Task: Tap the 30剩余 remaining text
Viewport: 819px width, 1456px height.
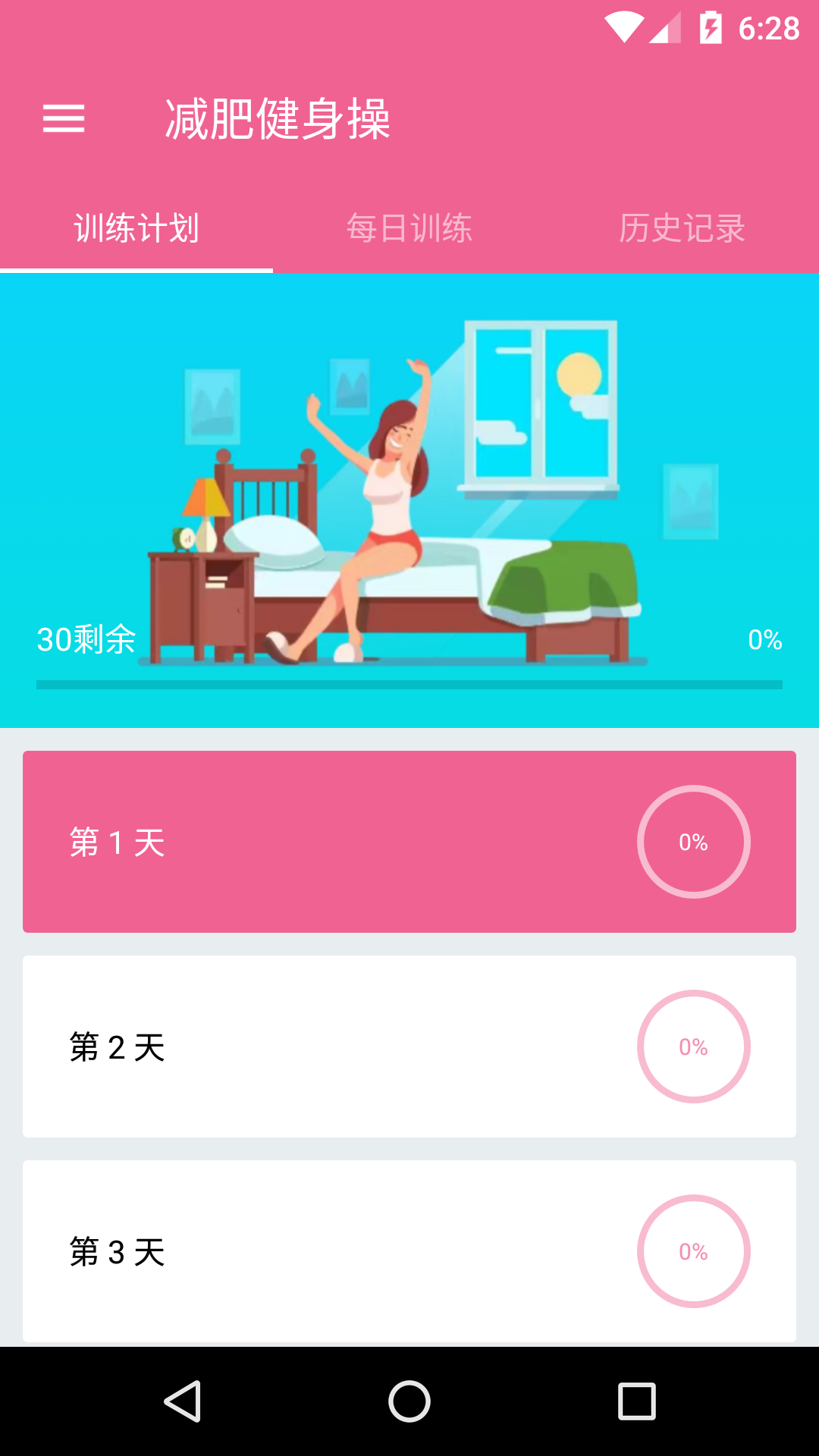Action: (86, 640)
